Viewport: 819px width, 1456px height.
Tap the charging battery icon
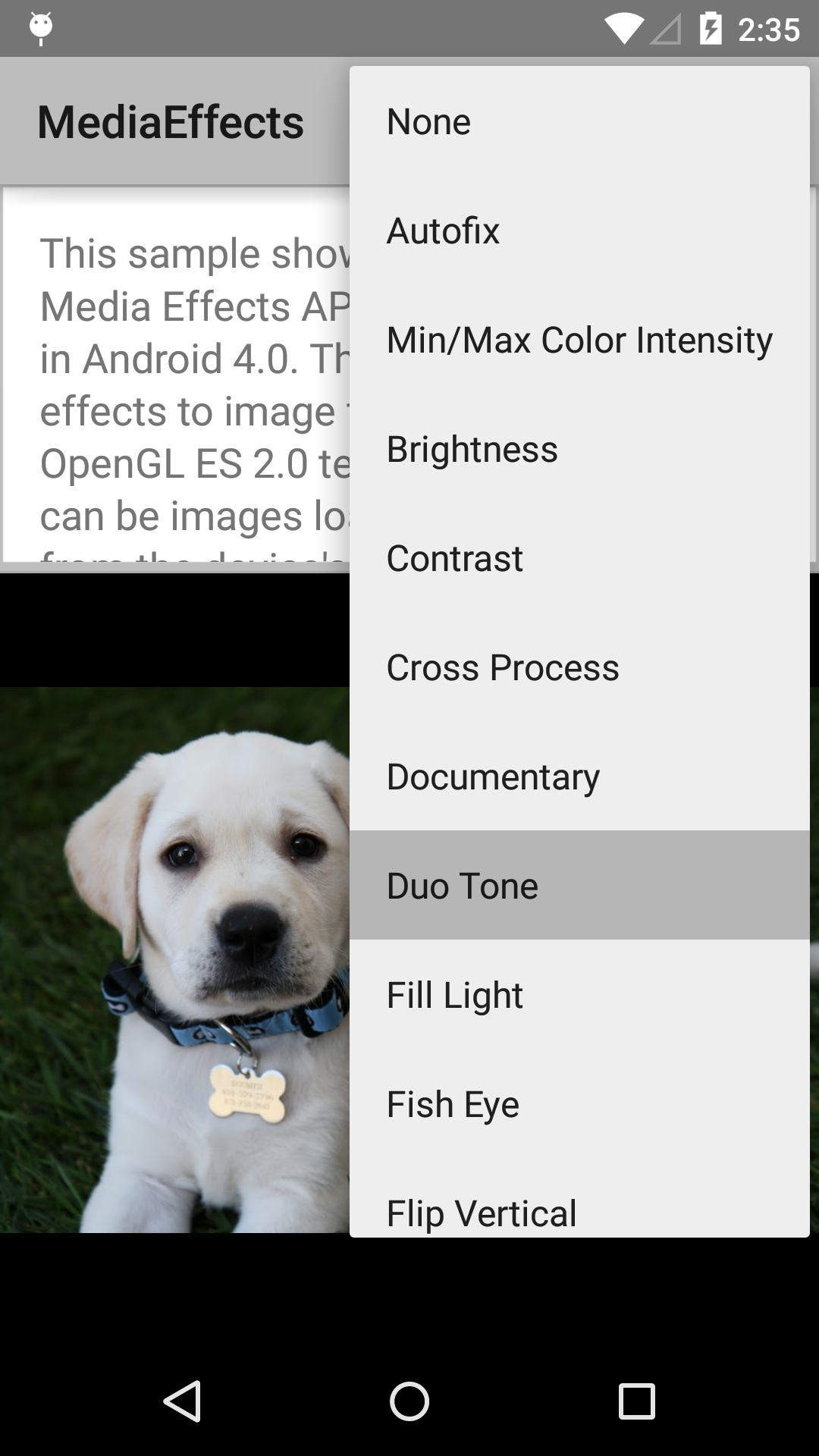(711, 27)
